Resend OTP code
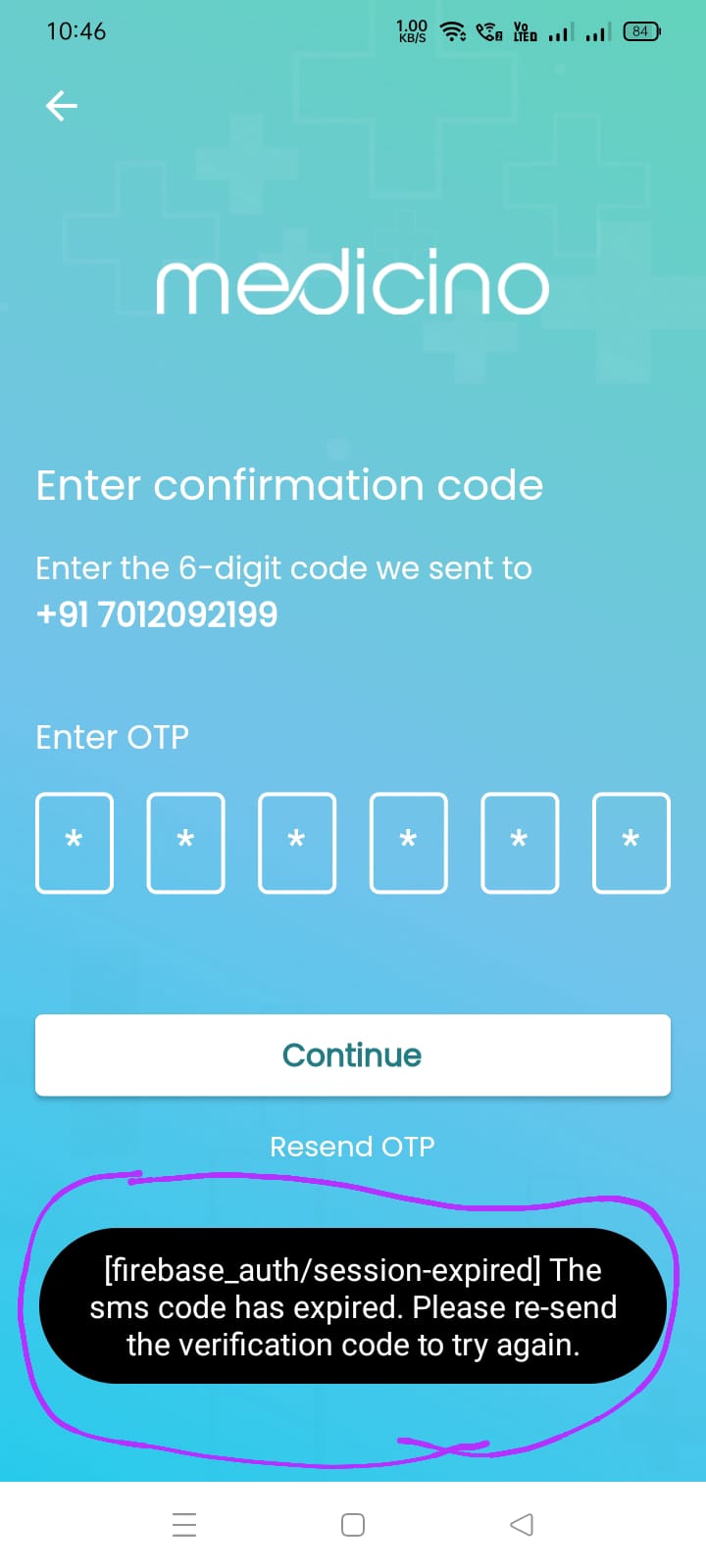706x1568 pixels. tap(353, 1147)
